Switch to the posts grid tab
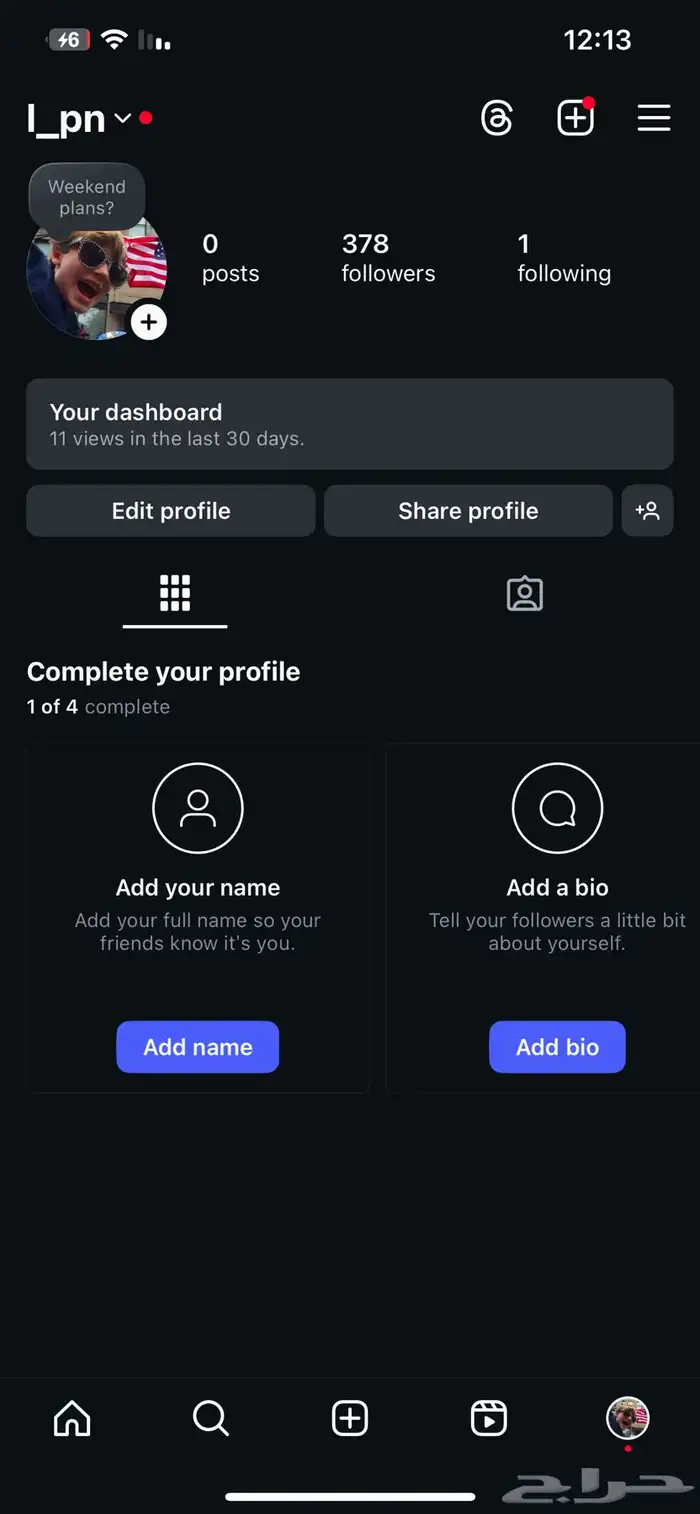The width and height of the screenshot is (700, 1514). coord(175,594)
